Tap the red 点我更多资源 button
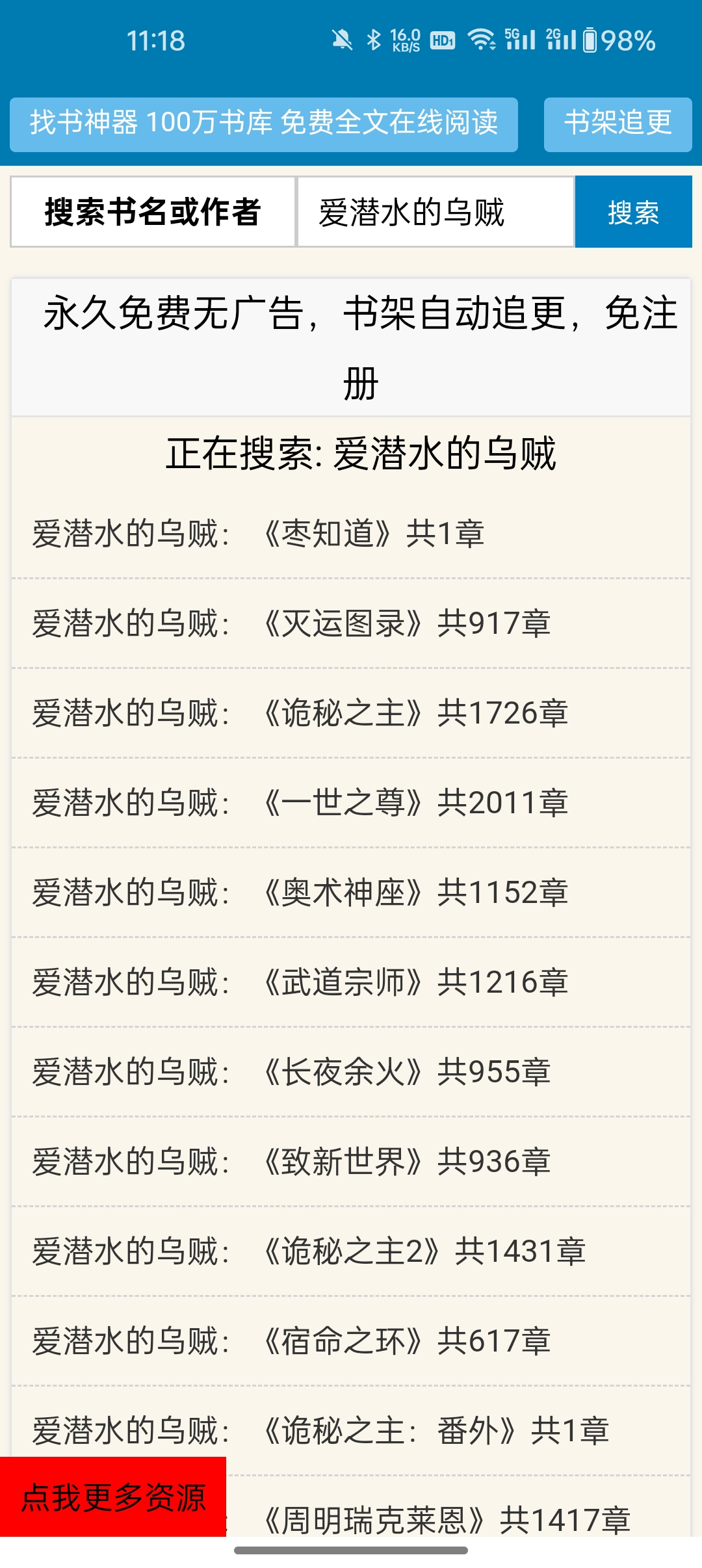The image size is (702, 1568). [113, 1497]
